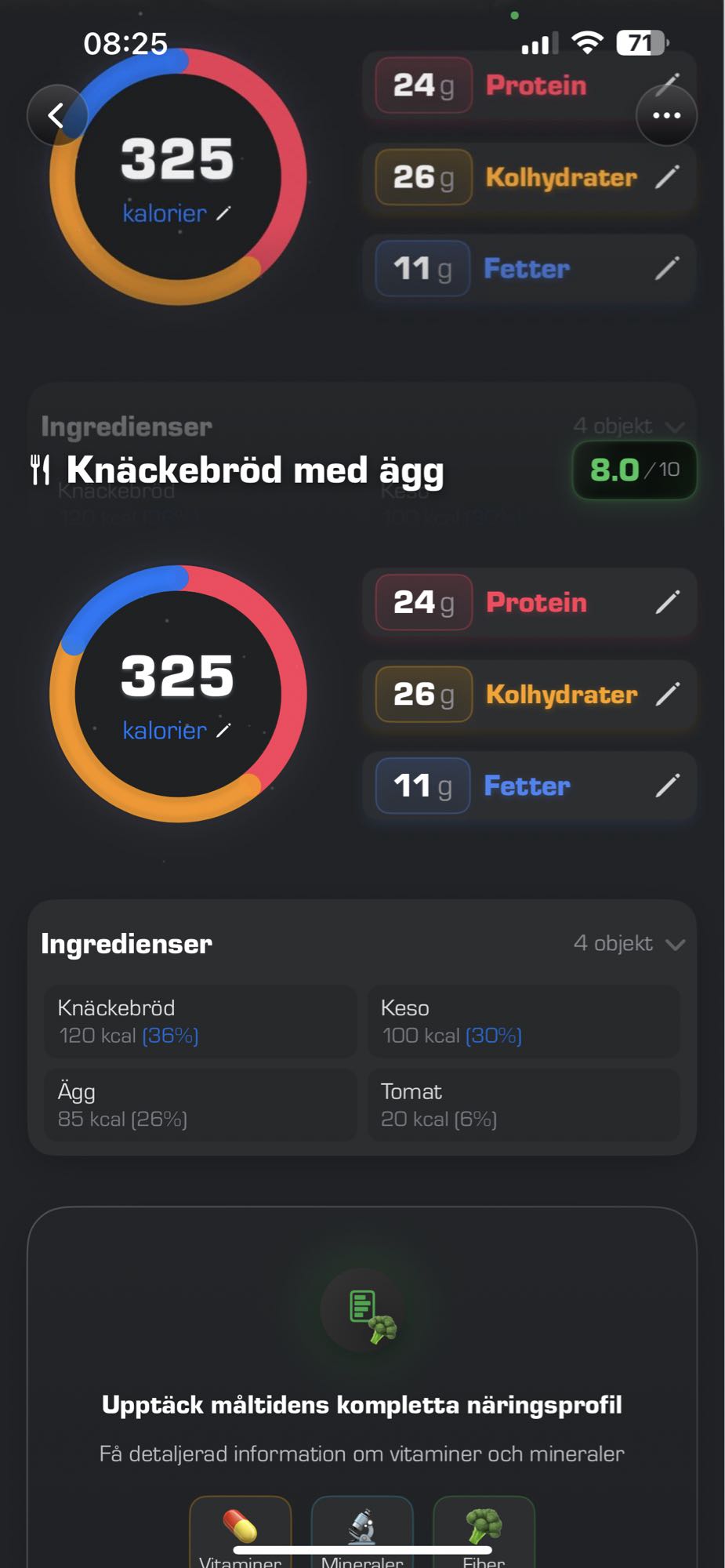This screenshot has height=1568, width=725.
Task: Select the Keso ingredient tile
Action: 524,1022
